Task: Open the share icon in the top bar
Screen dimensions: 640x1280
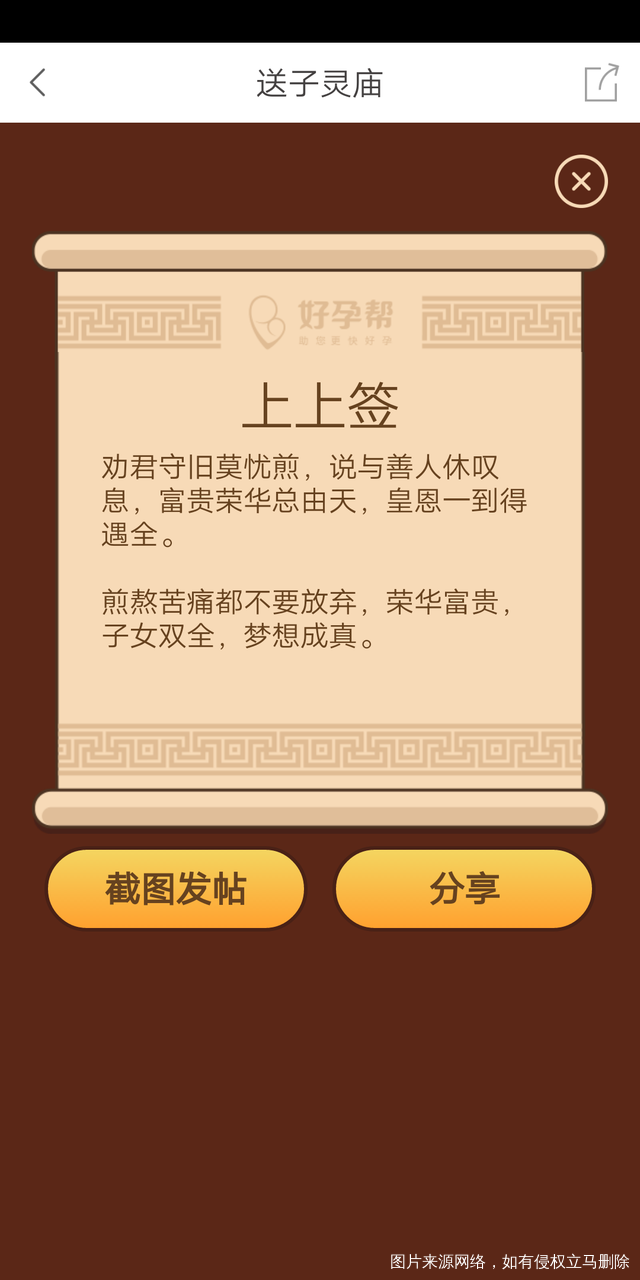Action: 601,82
